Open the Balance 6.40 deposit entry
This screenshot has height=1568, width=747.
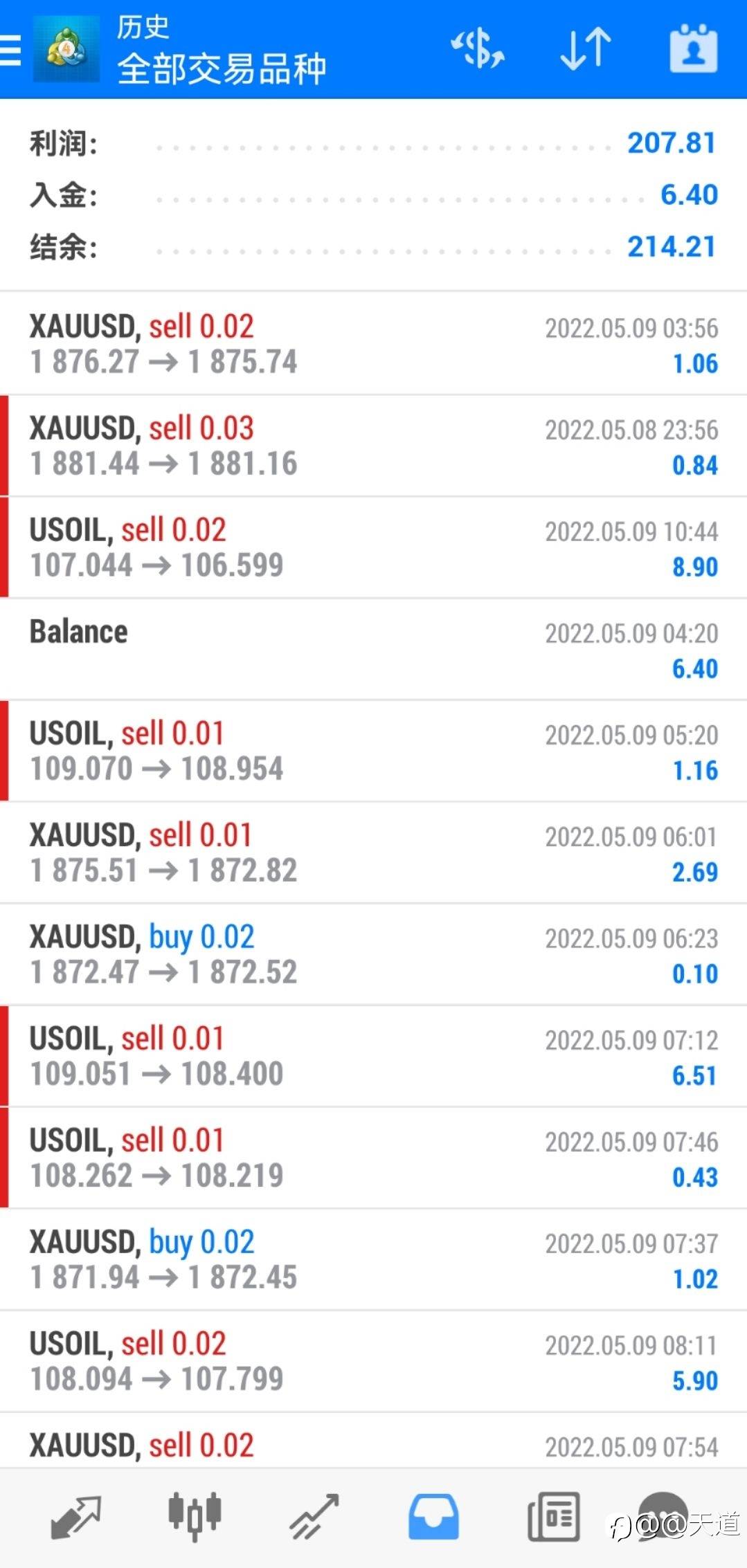[373, 649]
